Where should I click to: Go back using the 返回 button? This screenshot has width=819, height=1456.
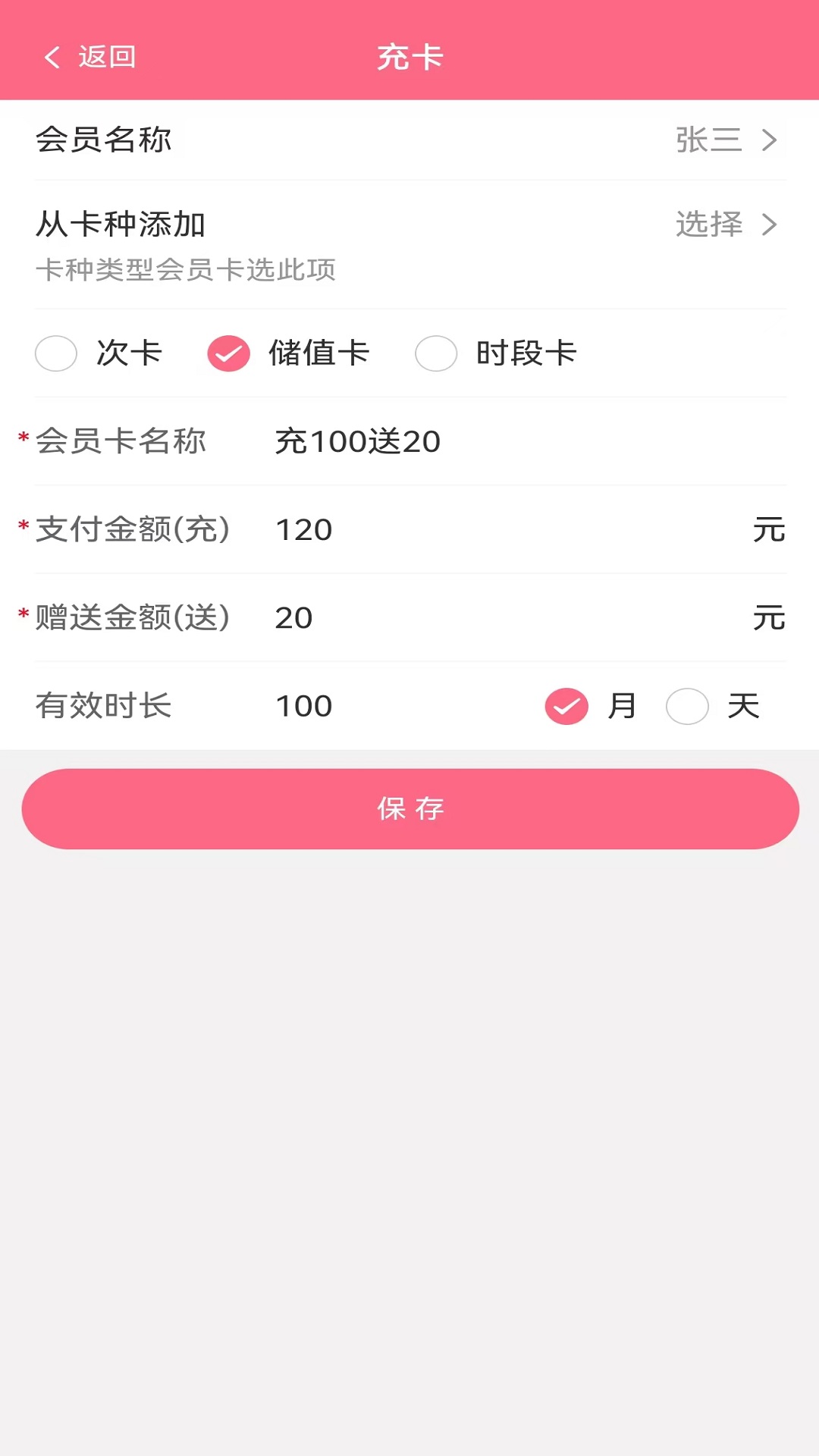[89, 57]
